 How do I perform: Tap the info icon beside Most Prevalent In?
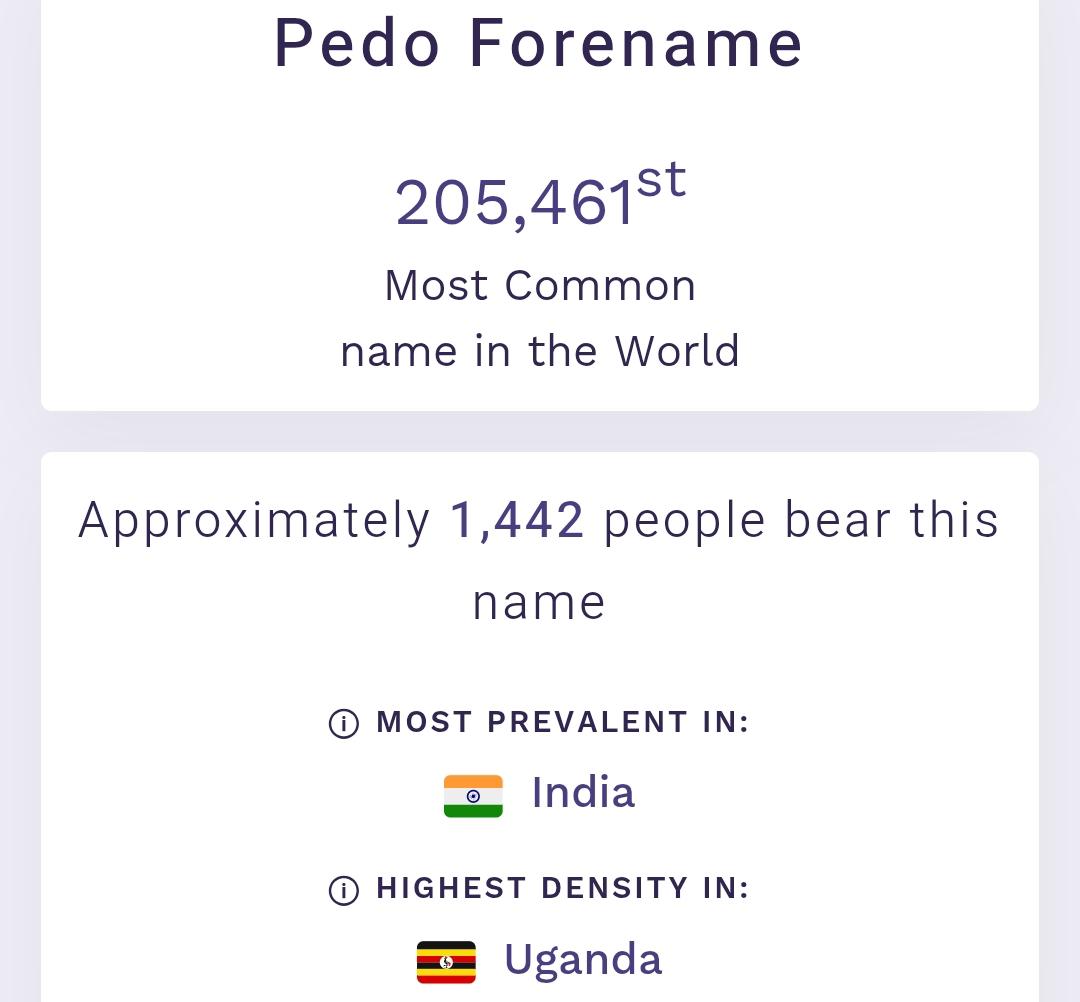point(343,723)
